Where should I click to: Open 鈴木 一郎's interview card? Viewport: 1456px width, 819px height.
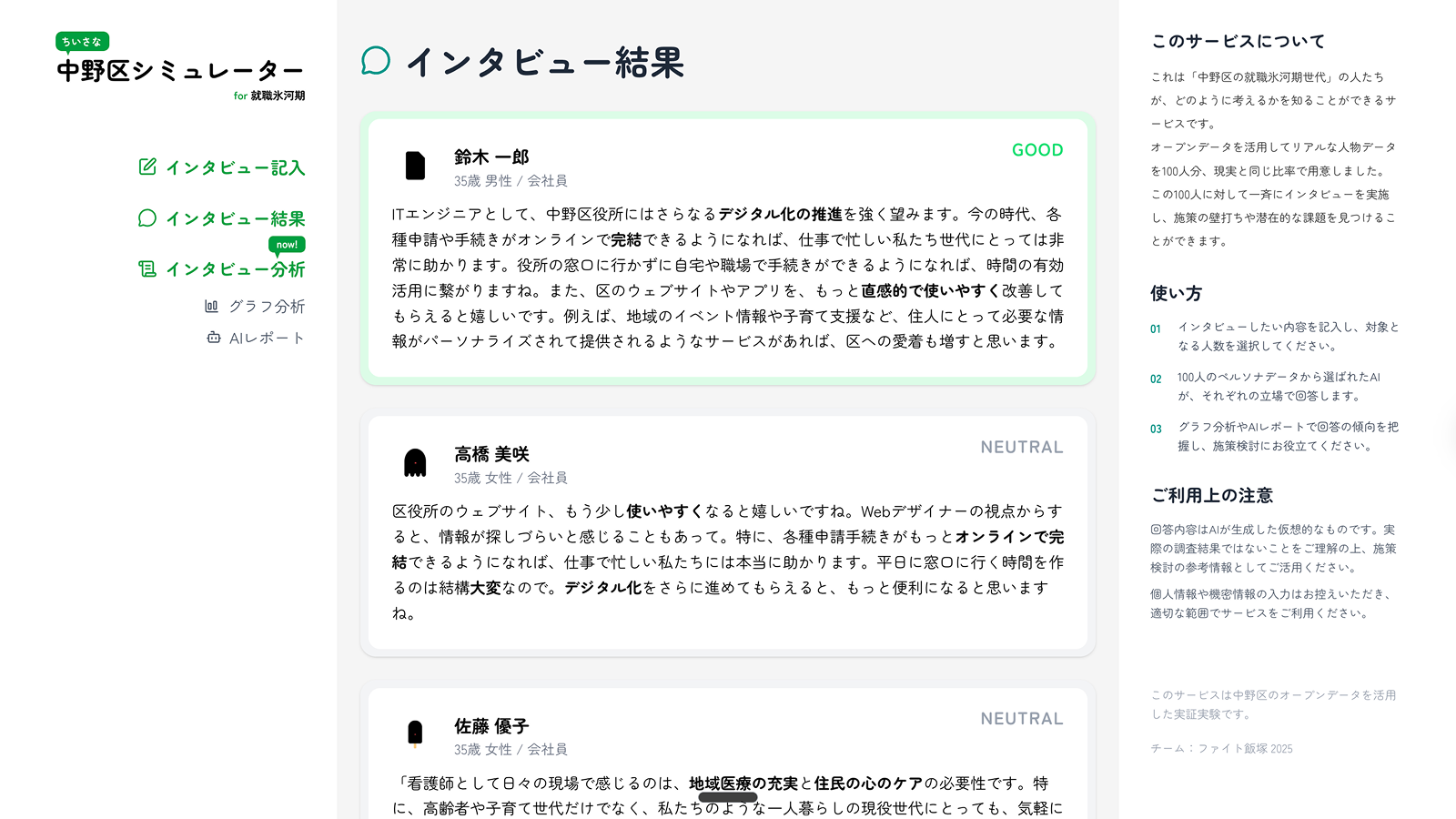[727, 248]
